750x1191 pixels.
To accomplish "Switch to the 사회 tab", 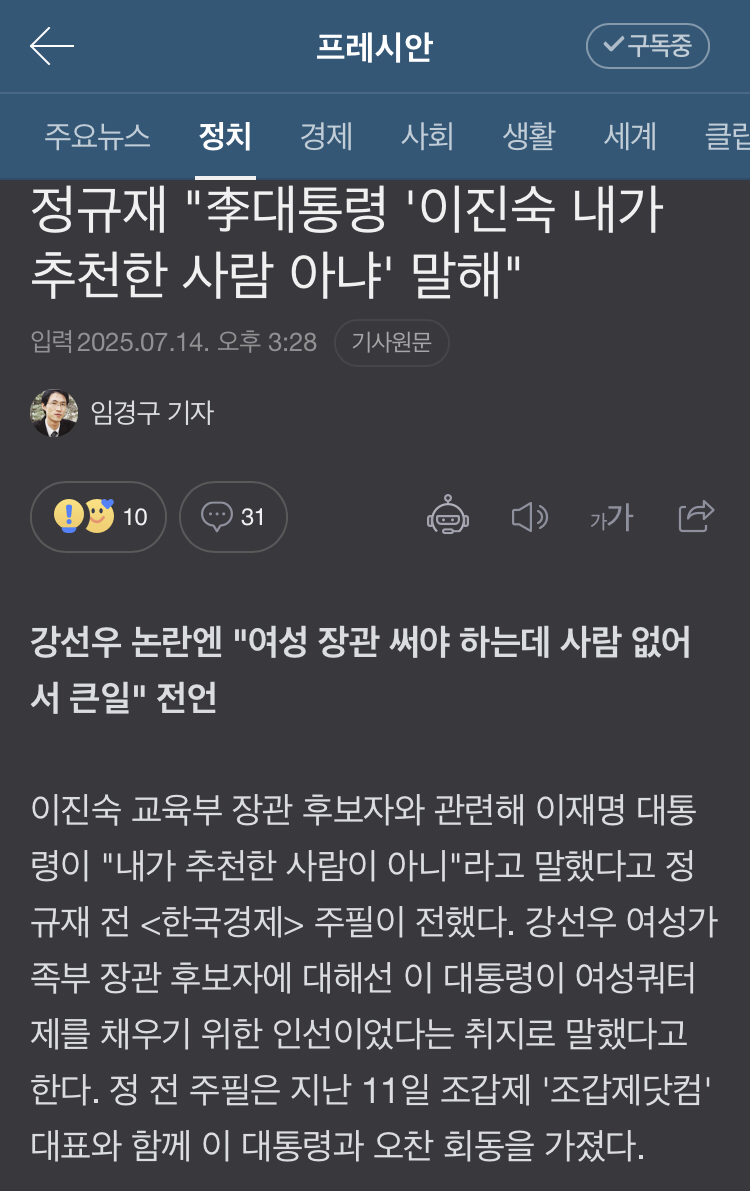I will click(x=427, y=136).
